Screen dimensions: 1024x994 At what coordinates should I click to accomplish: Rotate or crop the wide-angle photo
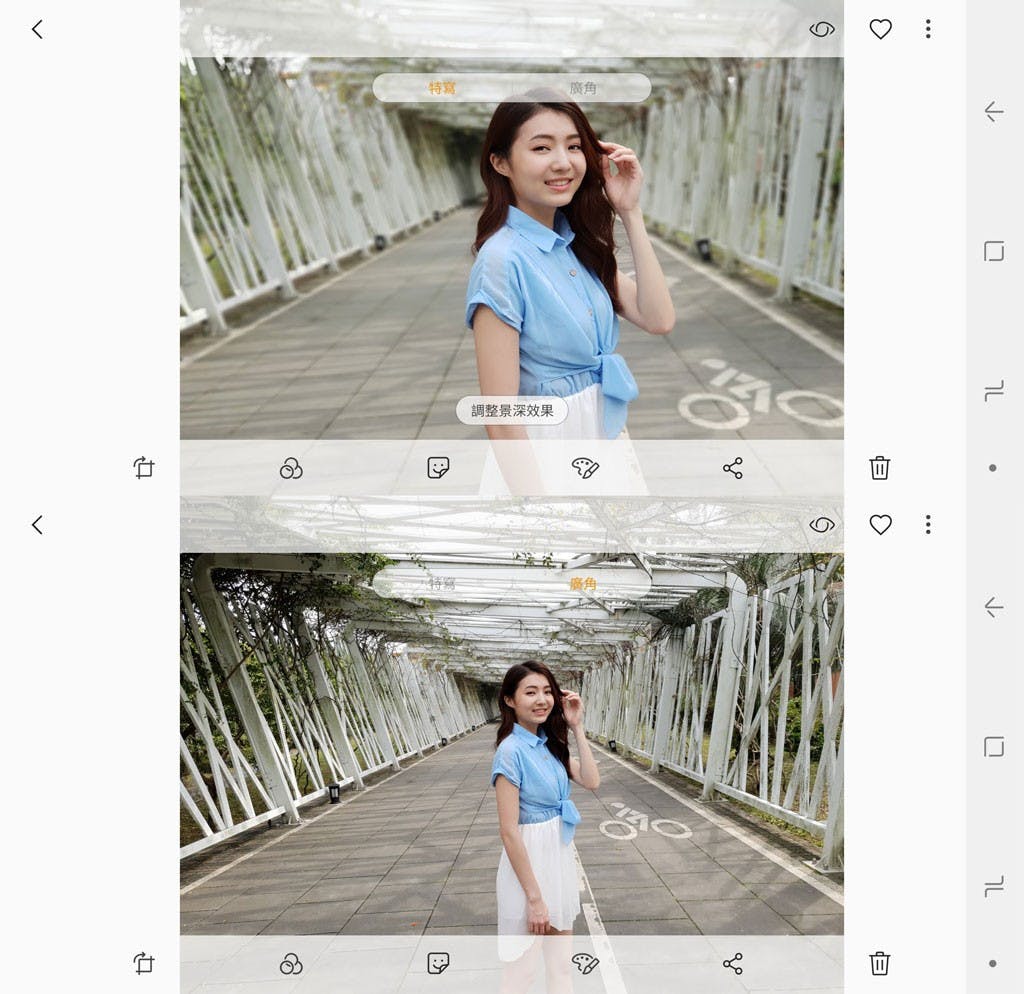[144, 964]
